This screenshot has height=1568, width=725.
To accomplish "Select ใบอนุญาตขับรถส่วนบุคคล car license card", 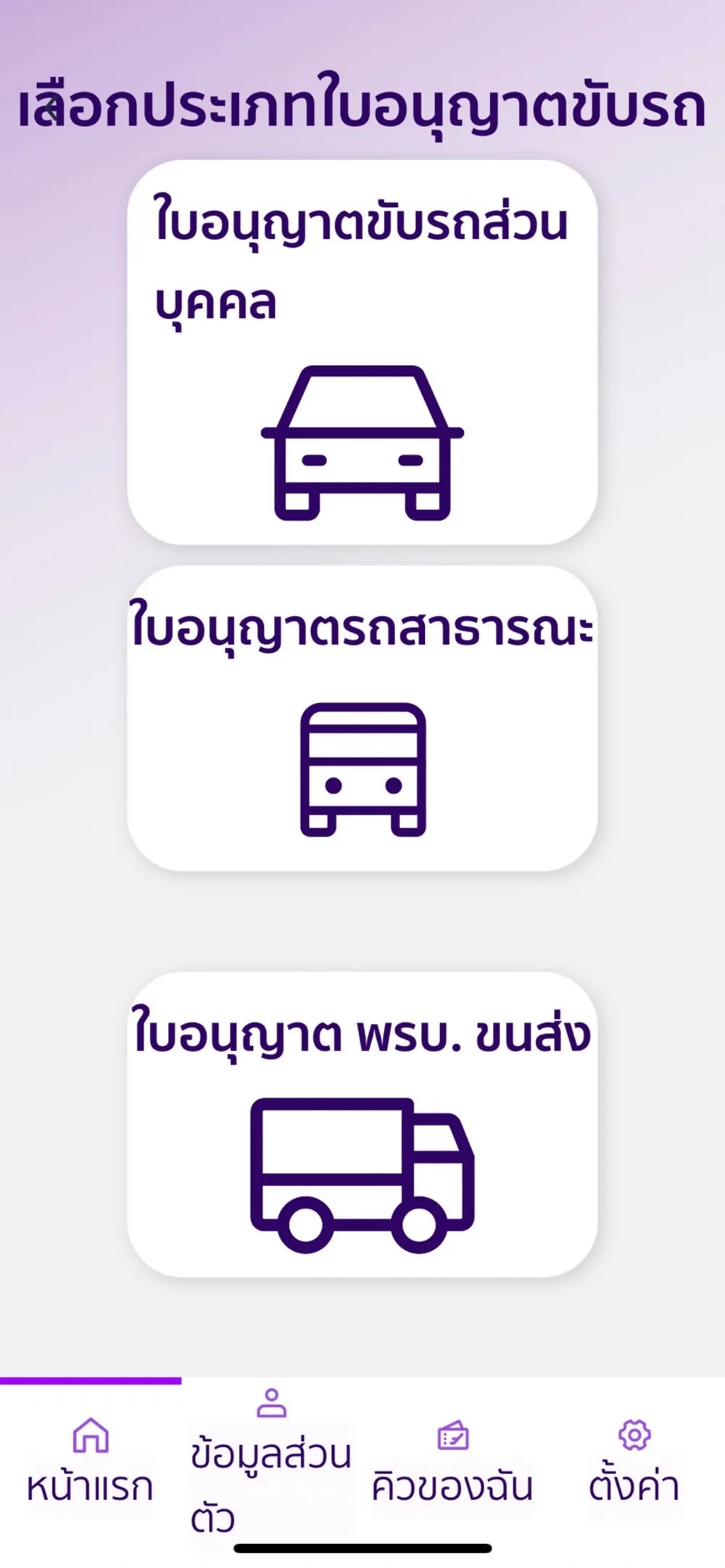I will 362,352.
